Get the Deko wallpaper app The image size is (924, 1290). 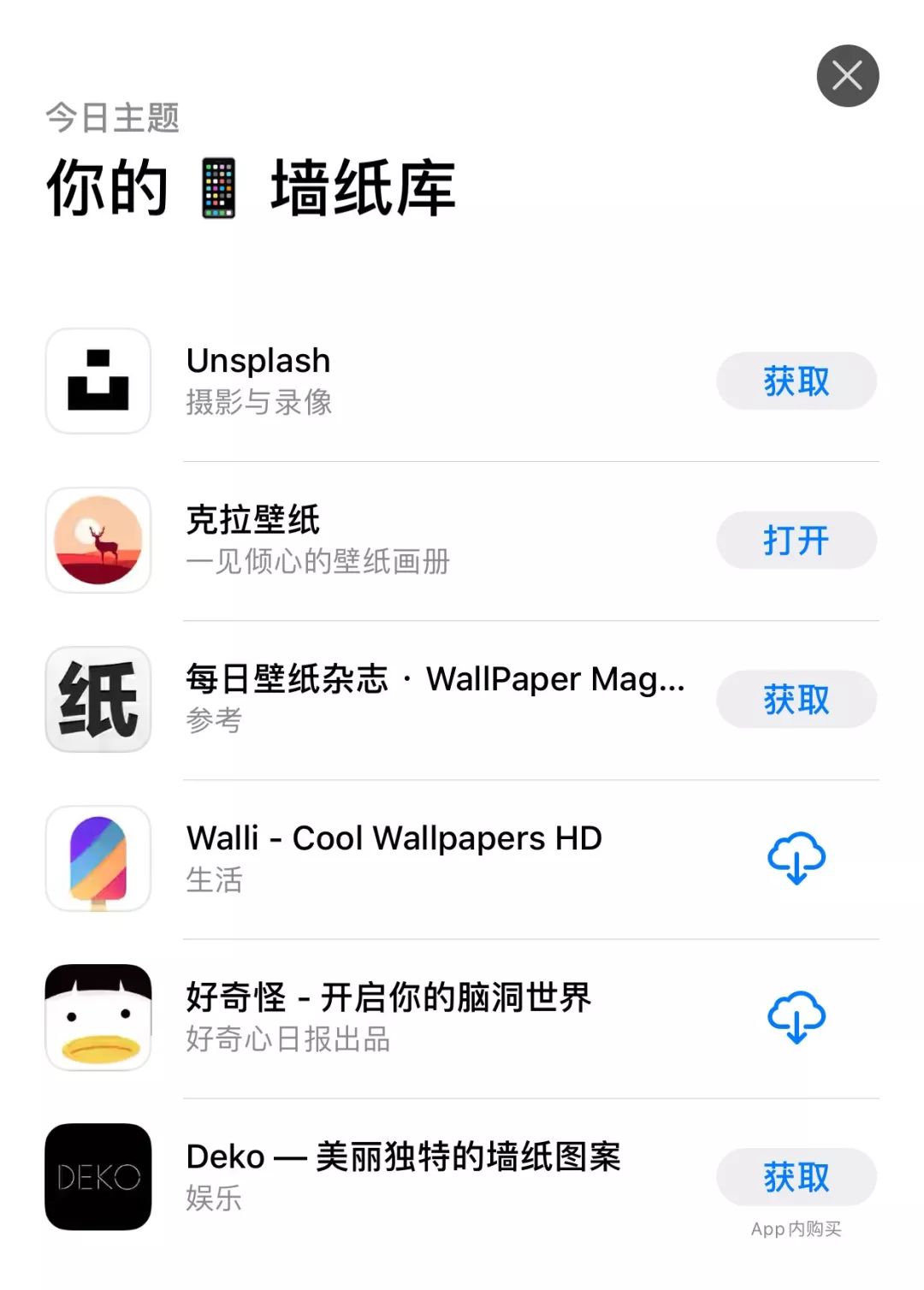[x=796, y=1177]
